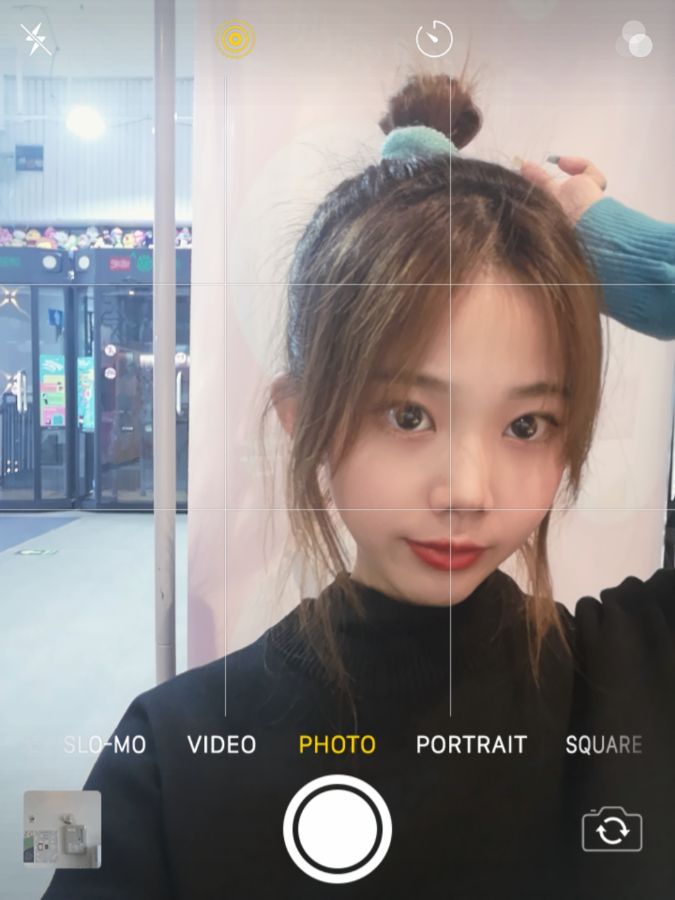Take a photo with the shutter button
This screenshot has height=900, width=675.
tap(337, 829)
